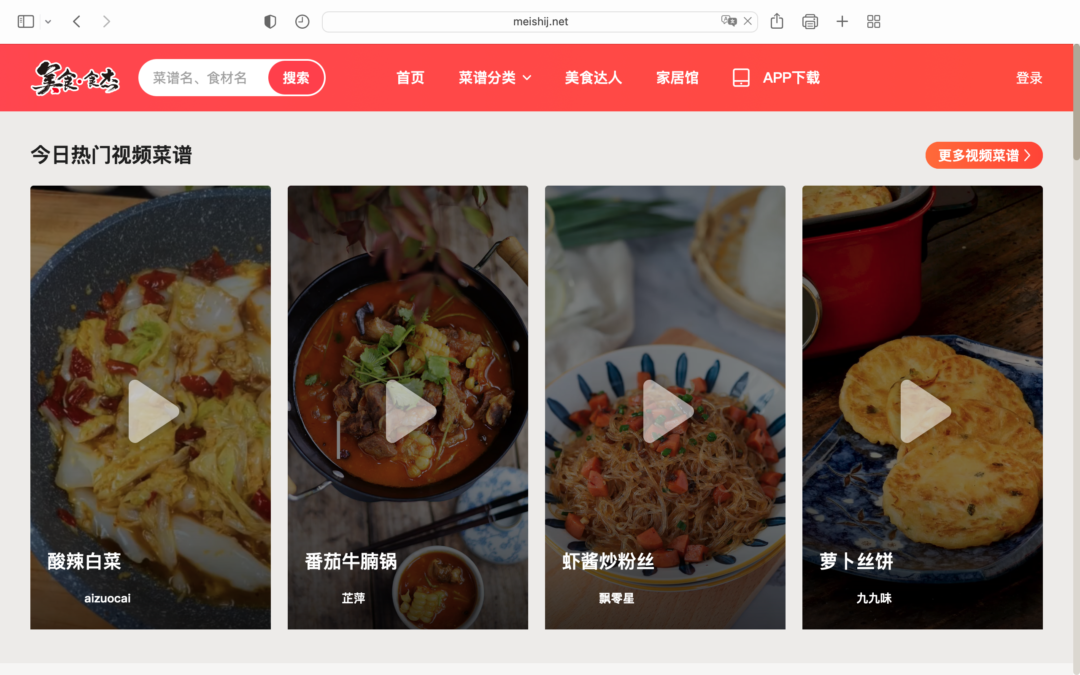Open a new browser tab
This screenshot has height=675, width=1080.
[x=842, y=21]
